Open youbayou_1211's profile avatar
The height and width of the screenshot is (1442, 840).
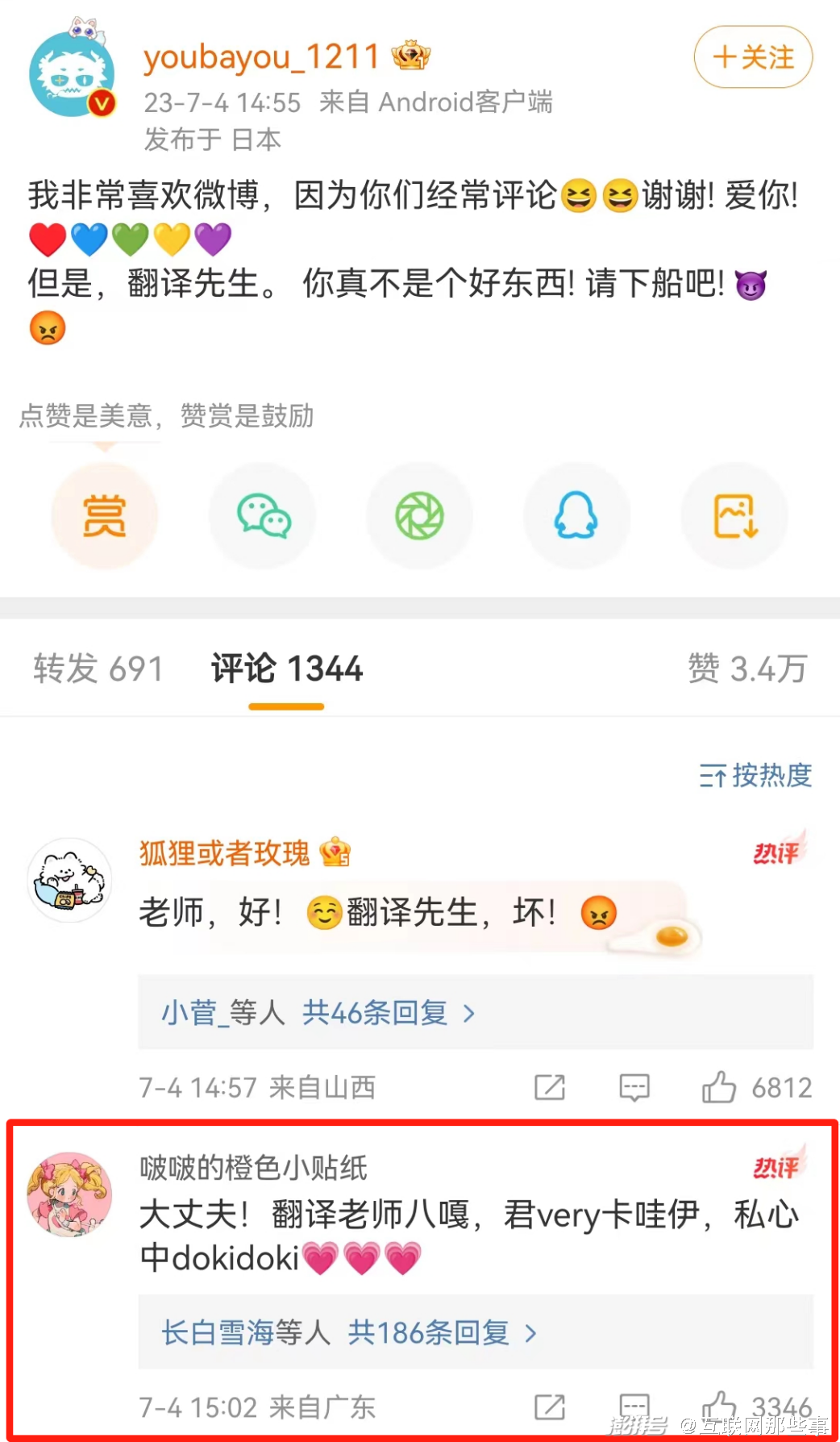(x=72, y=74)
